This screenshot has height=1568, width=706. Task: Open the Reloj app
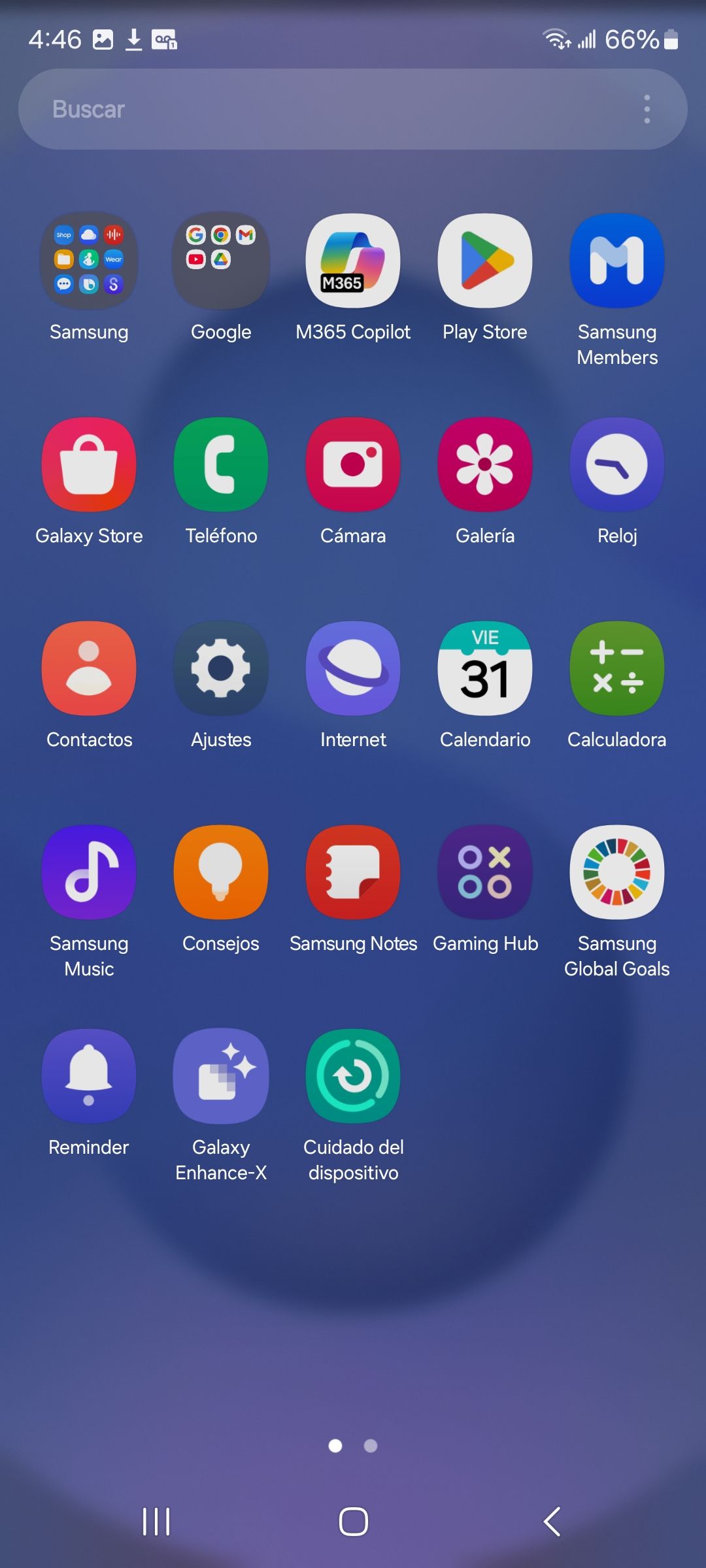[616, 464]
